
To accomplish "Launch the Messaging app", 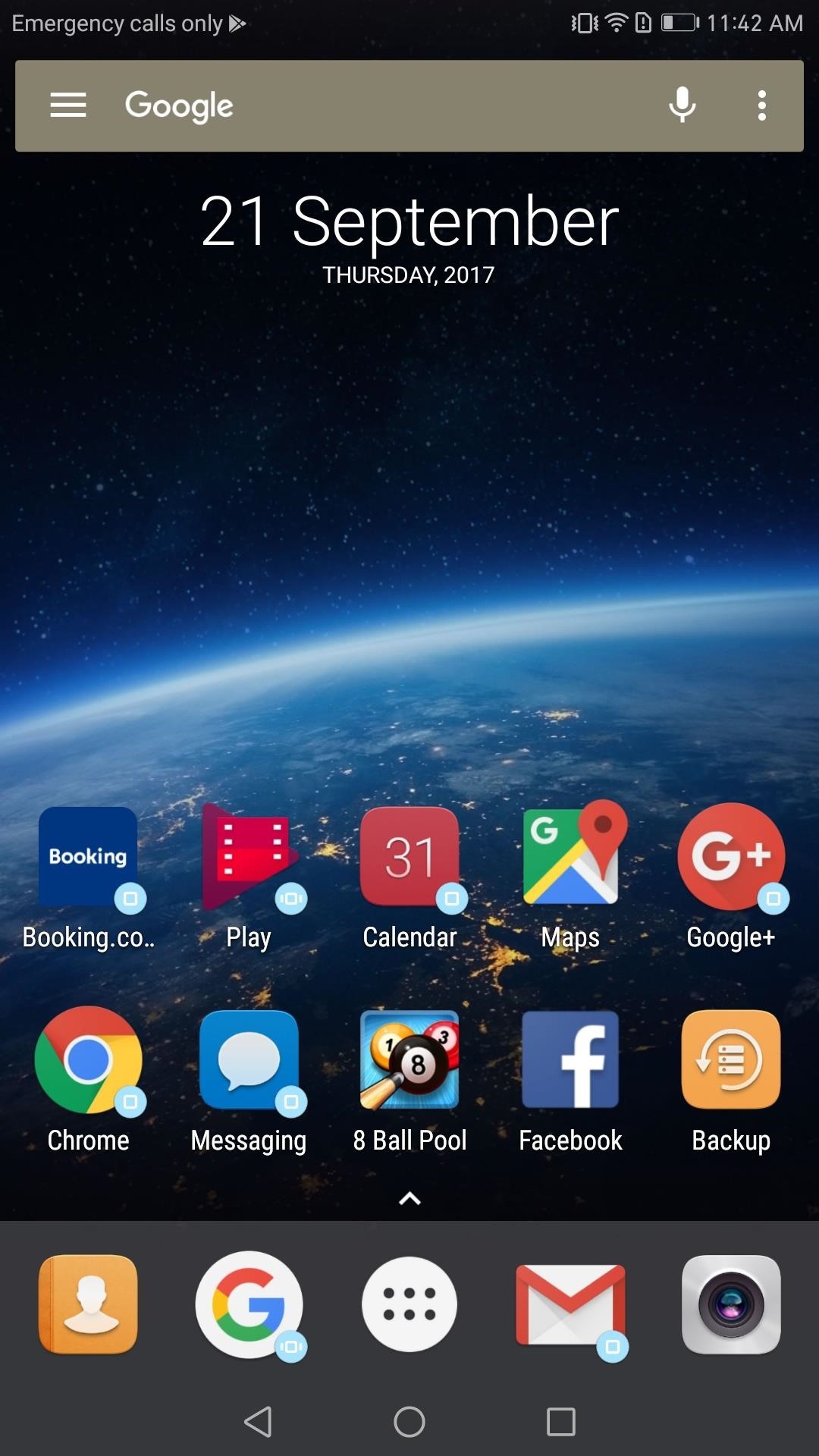I will pos(249,1059).
